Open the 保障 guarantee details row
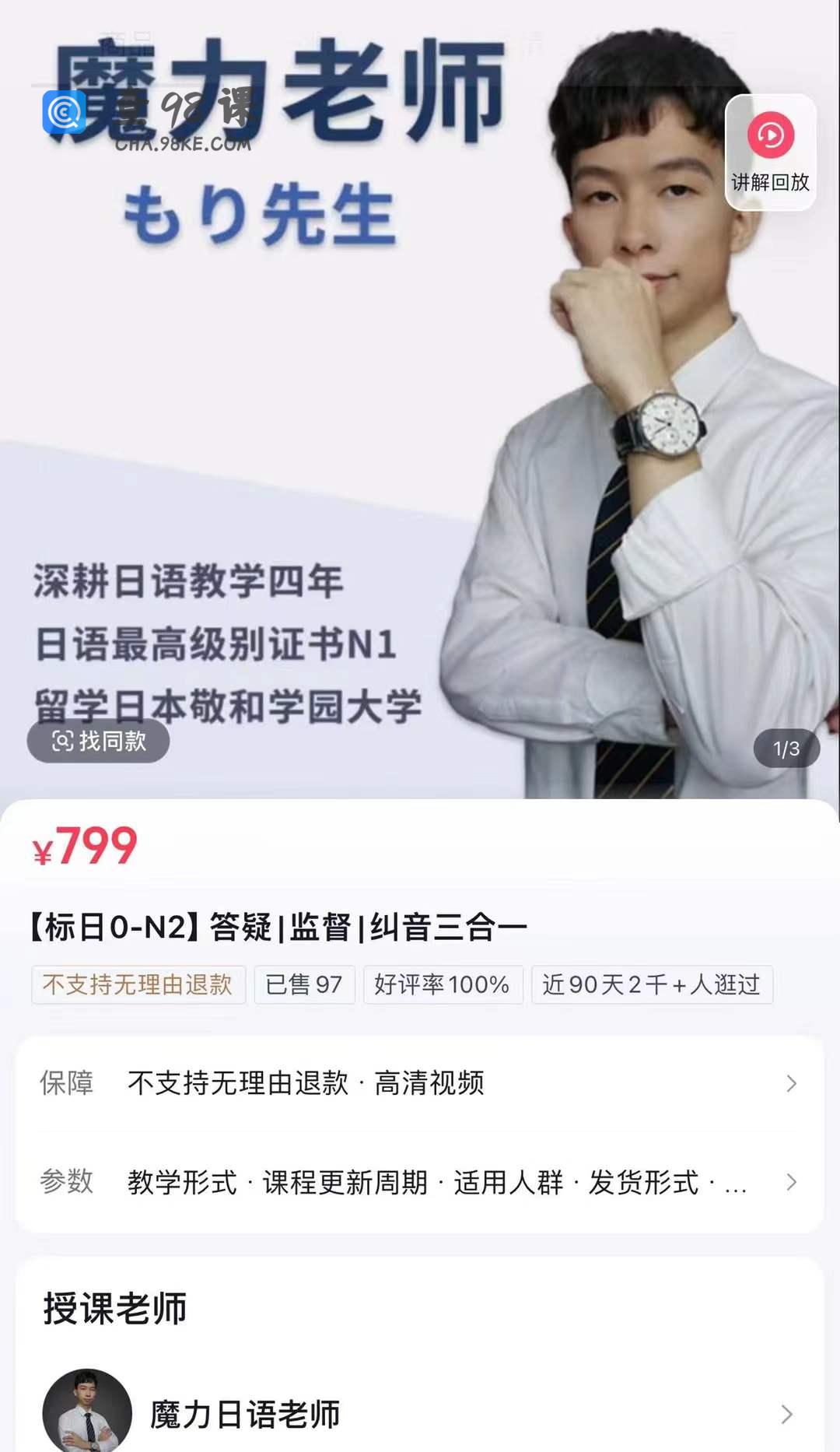This screenshot has width=840, height=1452. click(x=420, y=1083)
